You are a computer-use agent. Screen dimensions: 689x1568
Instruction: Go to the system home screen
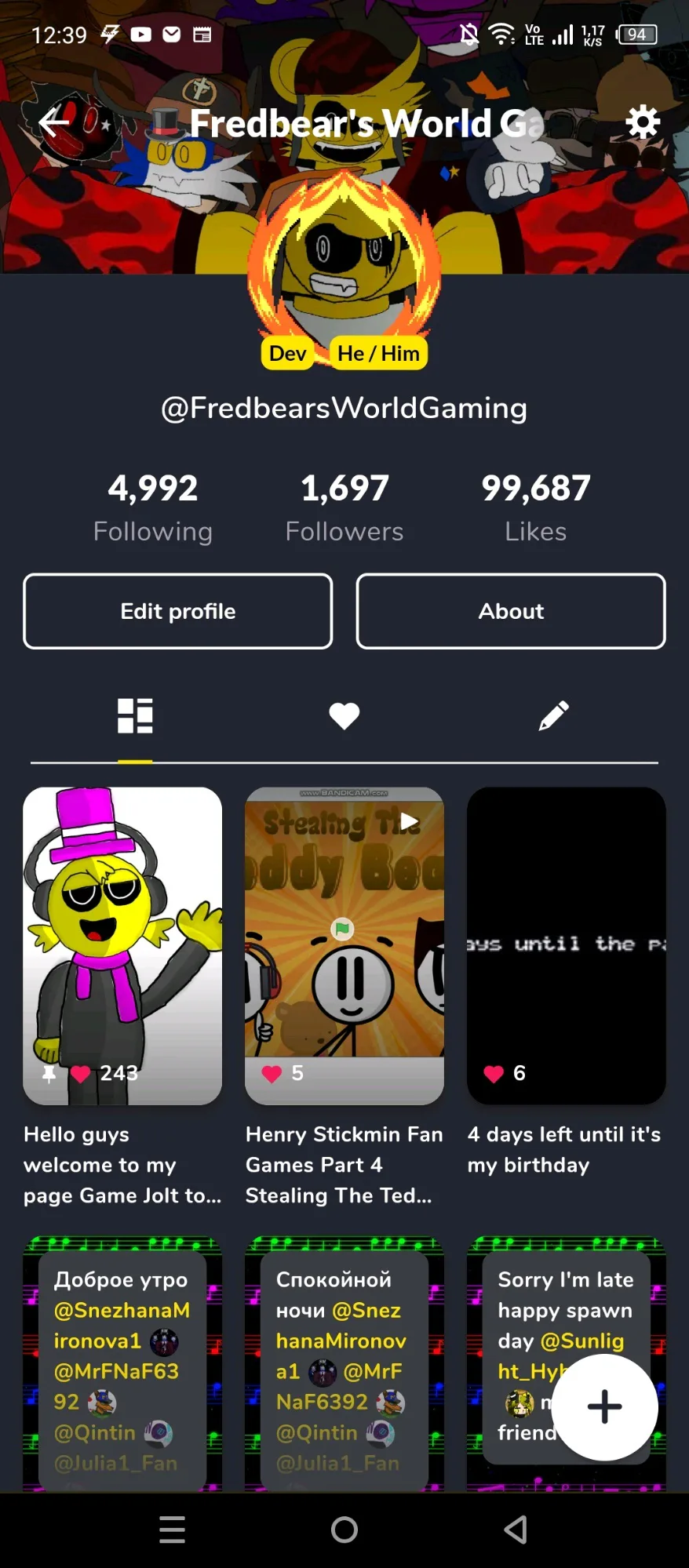click(x=344, y=1529)
